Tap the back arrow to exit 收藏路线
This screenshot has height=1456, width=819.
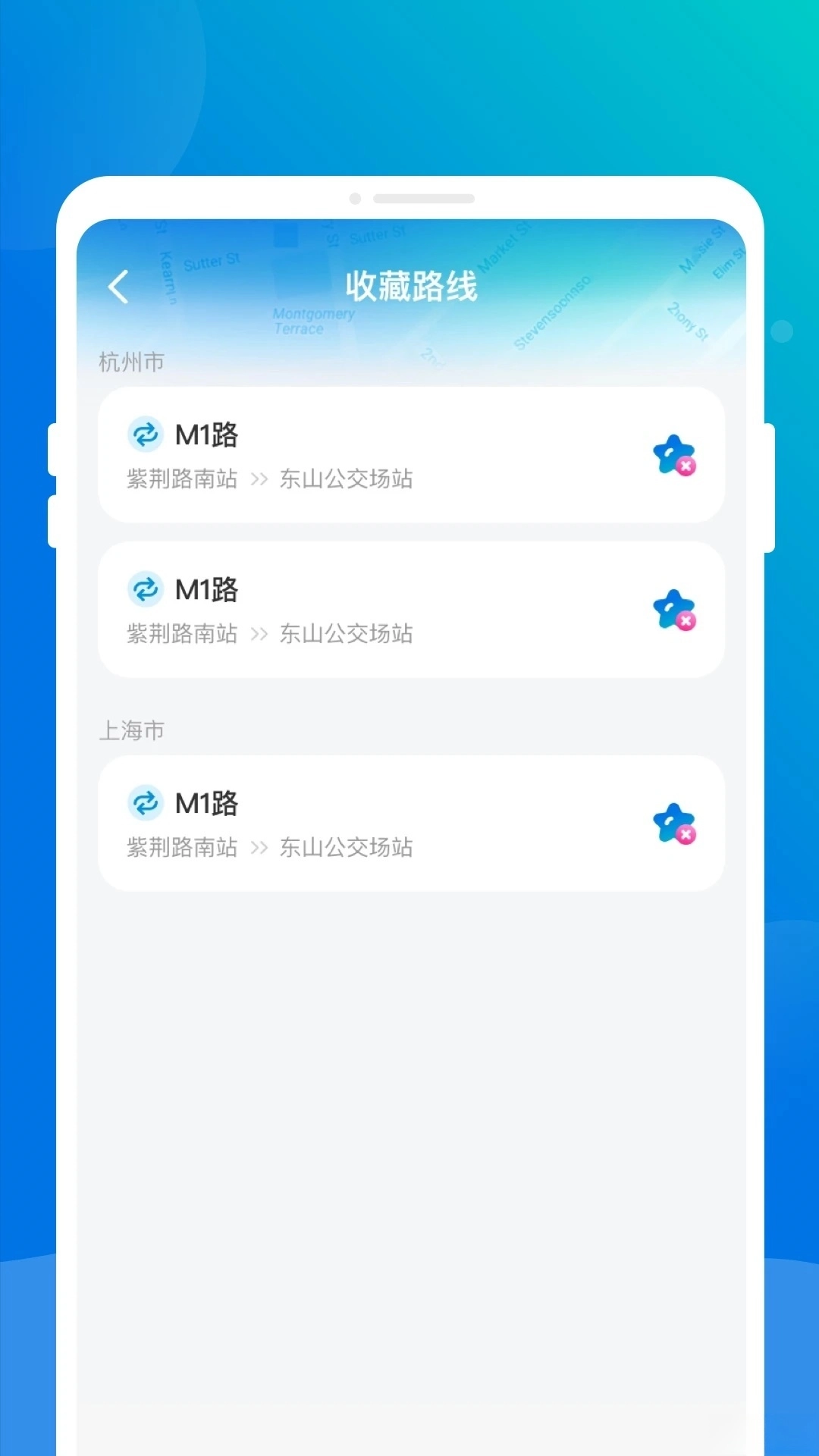118,286
